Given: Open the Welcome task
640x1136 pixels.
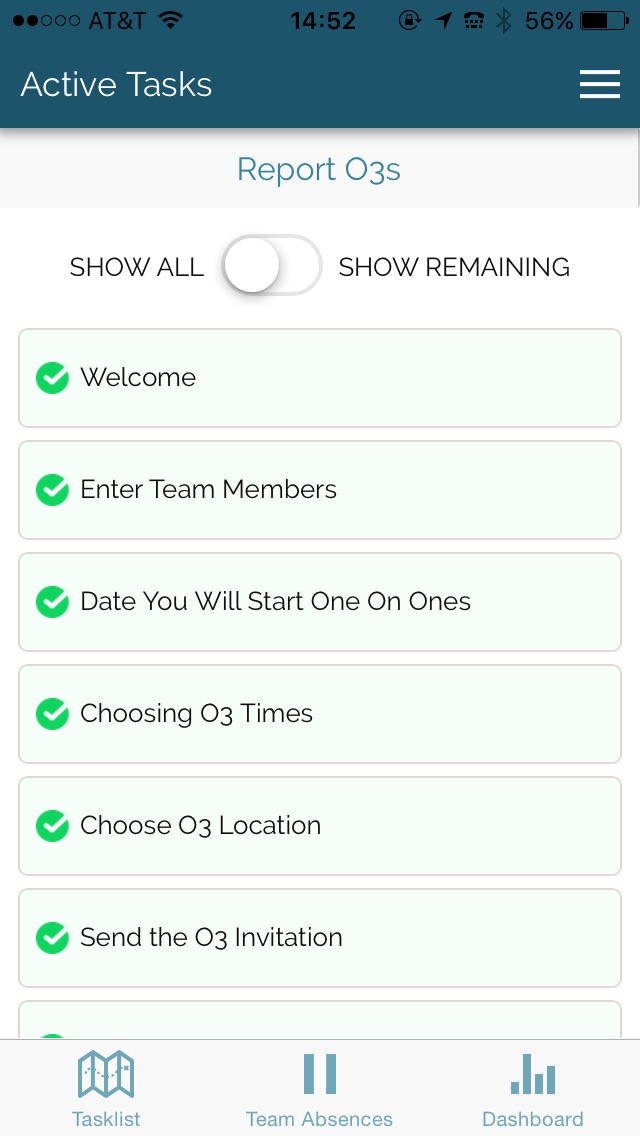Looking at the screenshot, I should pos(320,378).
